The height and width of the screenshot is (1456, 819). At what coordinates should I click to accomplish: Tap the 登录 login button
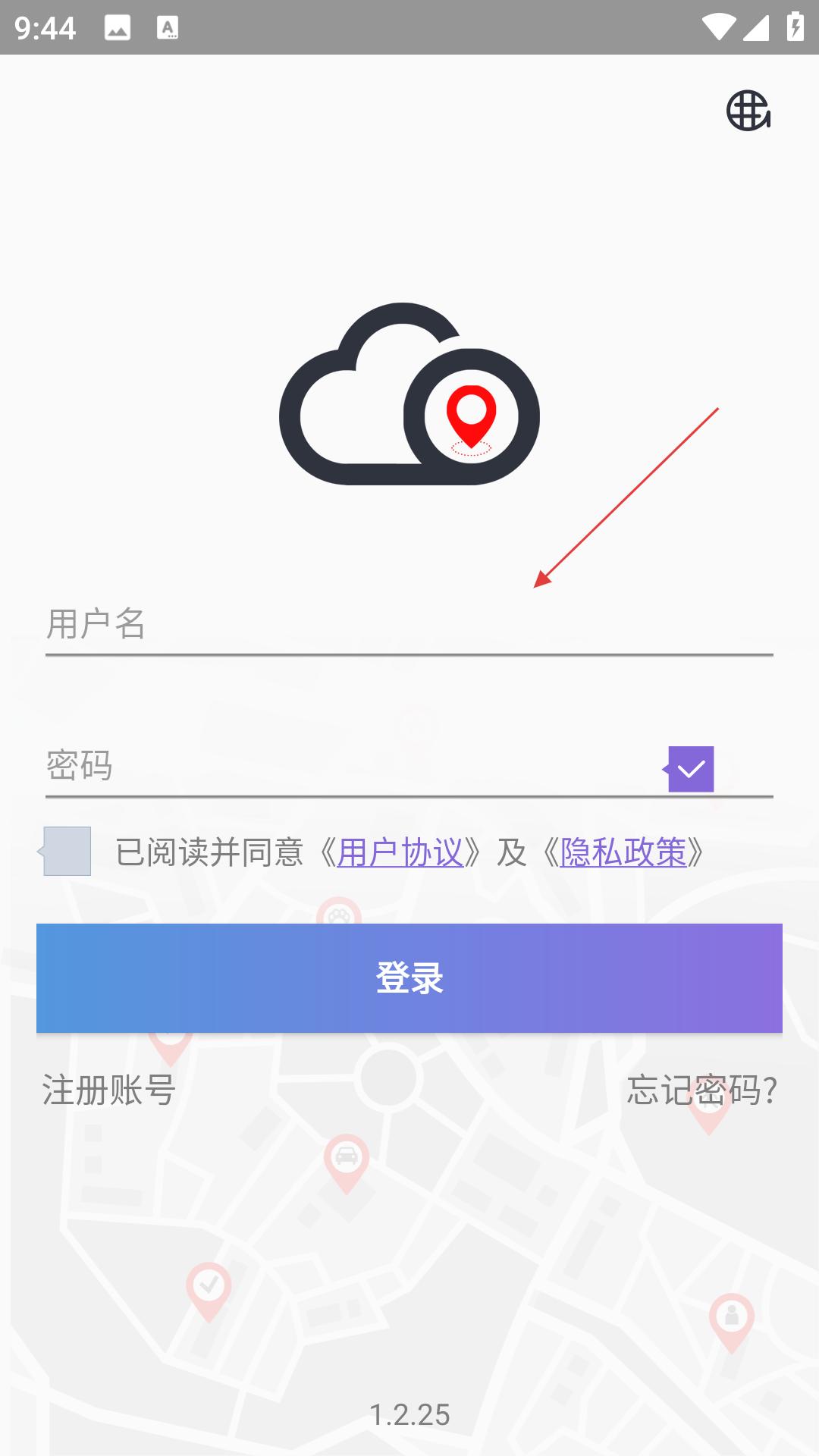coord(409,977)
